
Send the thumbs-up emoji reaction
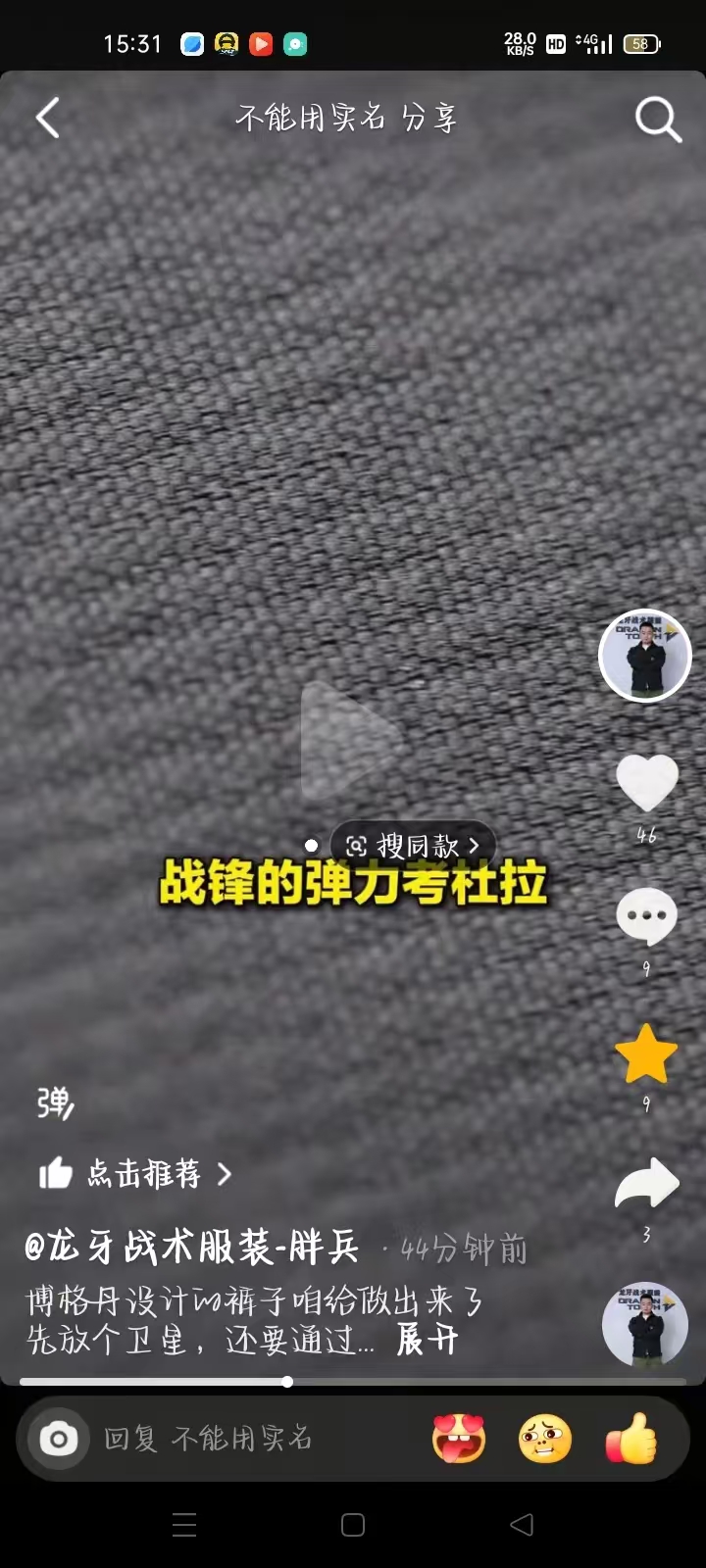[x=631, y=1439]
